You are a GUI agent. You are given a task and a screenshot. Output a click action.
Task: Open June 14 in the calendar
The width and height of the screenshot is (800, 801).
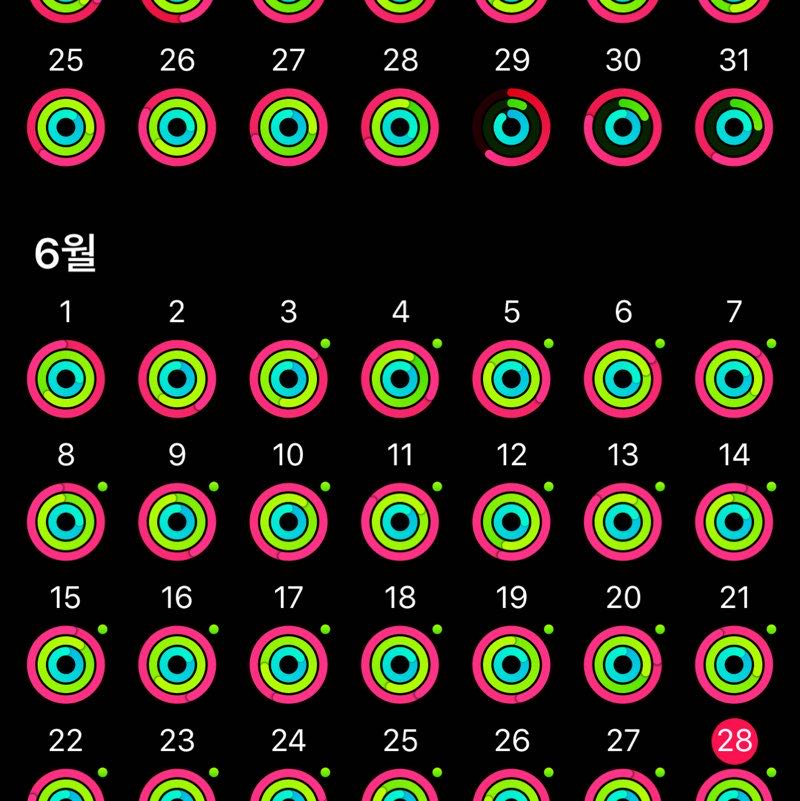(x=734, y=522)
